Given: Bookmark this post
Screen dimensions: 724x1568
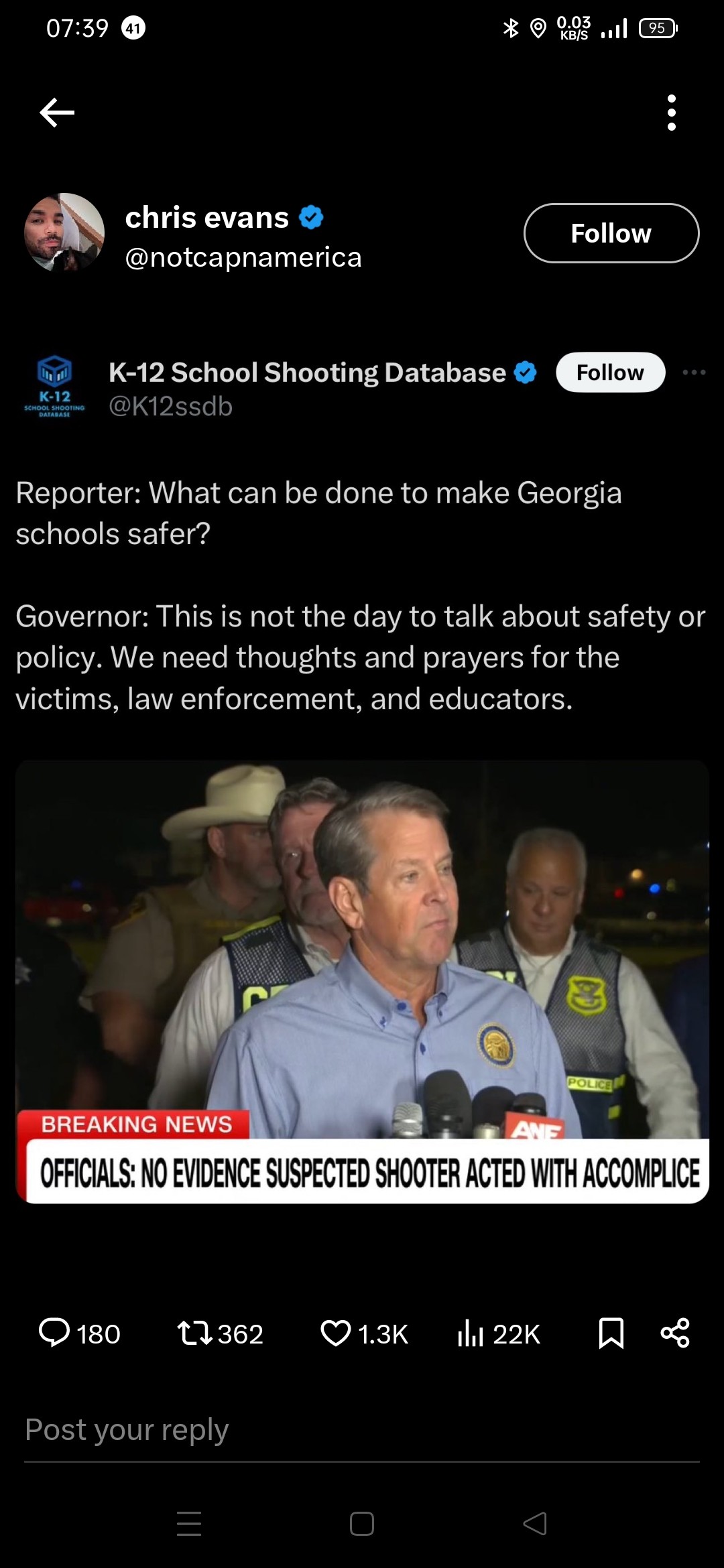Looking at the screenshot, I should [x=611, y=1333].
